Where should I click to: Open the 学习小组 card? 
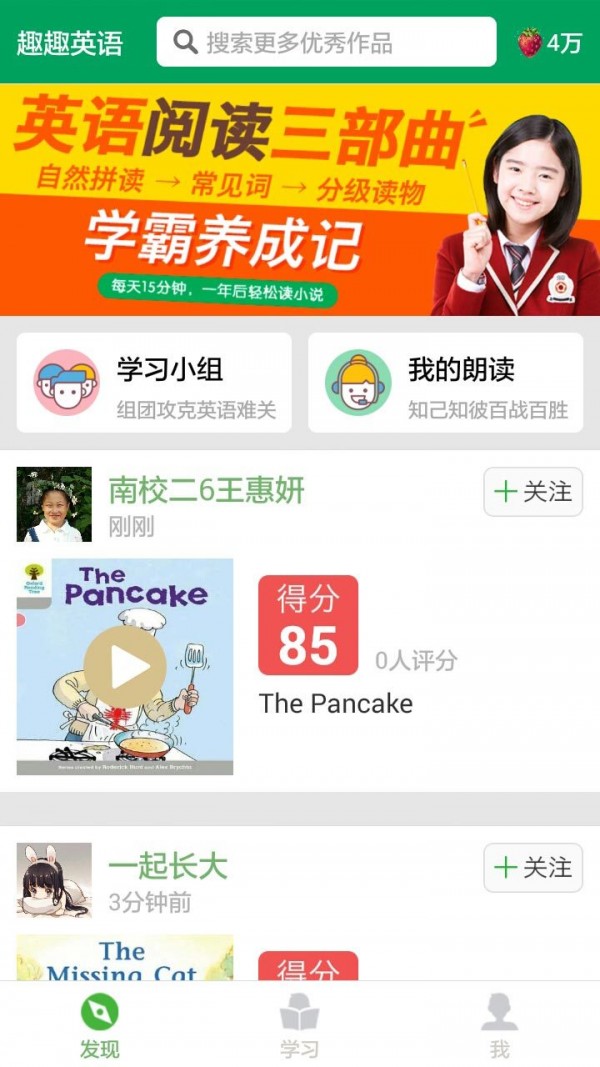coord(154,383)
